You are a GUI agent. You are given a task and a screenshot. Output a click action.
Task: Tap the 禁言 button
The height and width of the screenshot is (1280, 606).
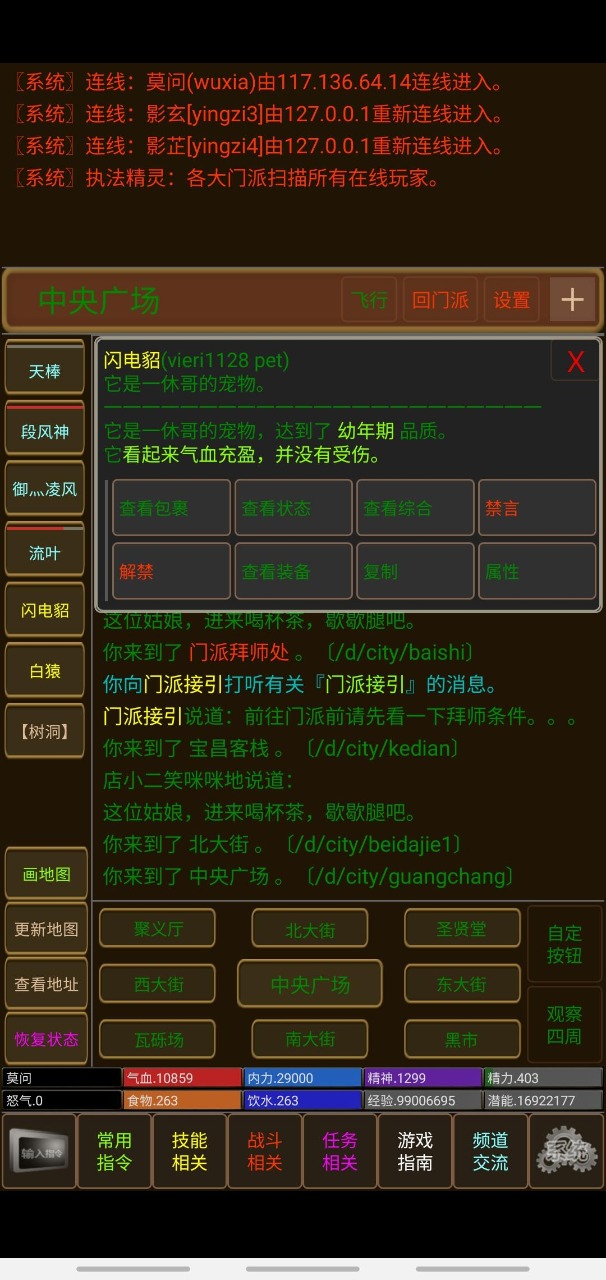(536, 508)
